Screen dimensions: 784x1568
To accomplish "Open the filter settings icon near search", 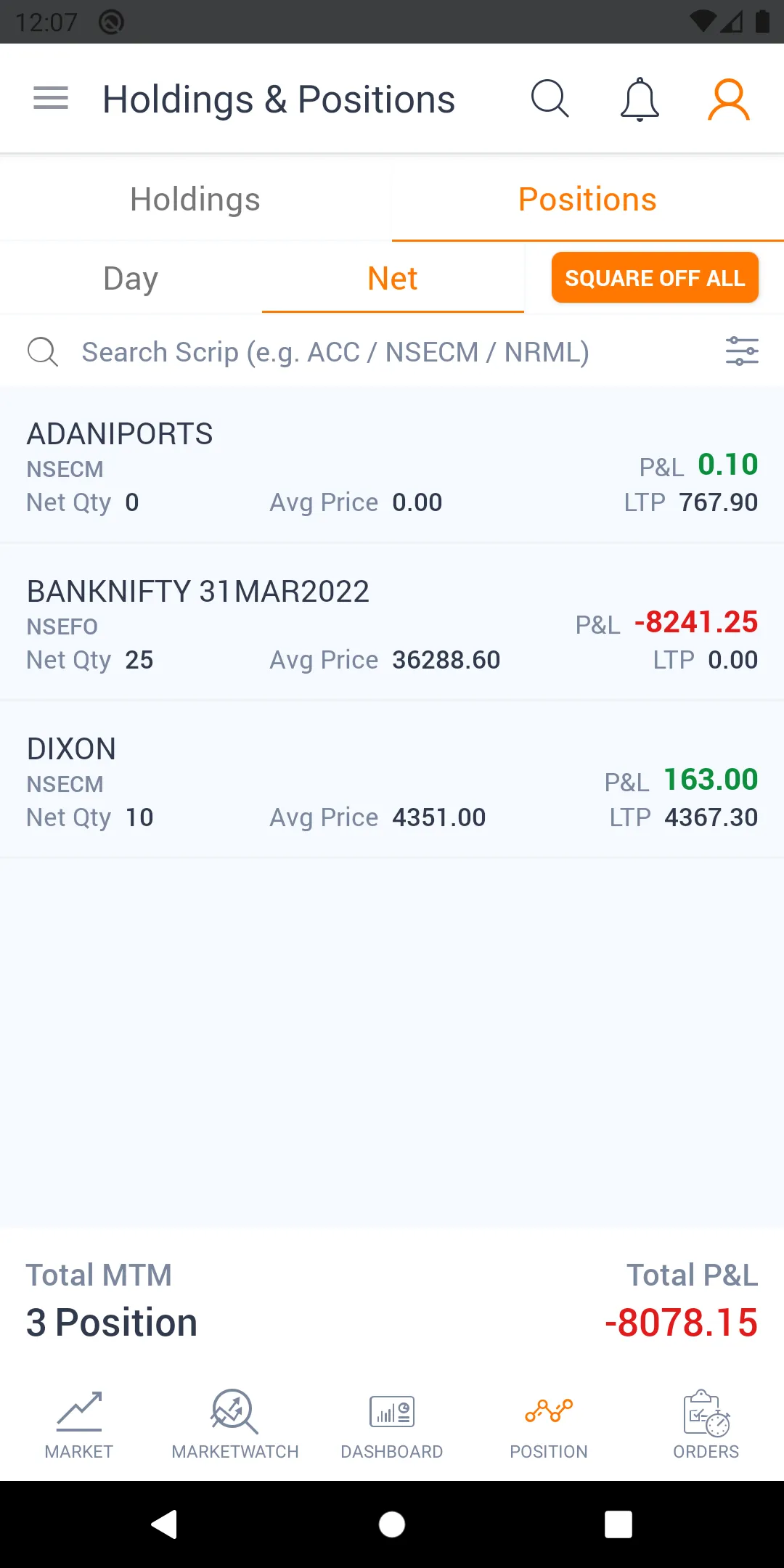I will (742, 351).
